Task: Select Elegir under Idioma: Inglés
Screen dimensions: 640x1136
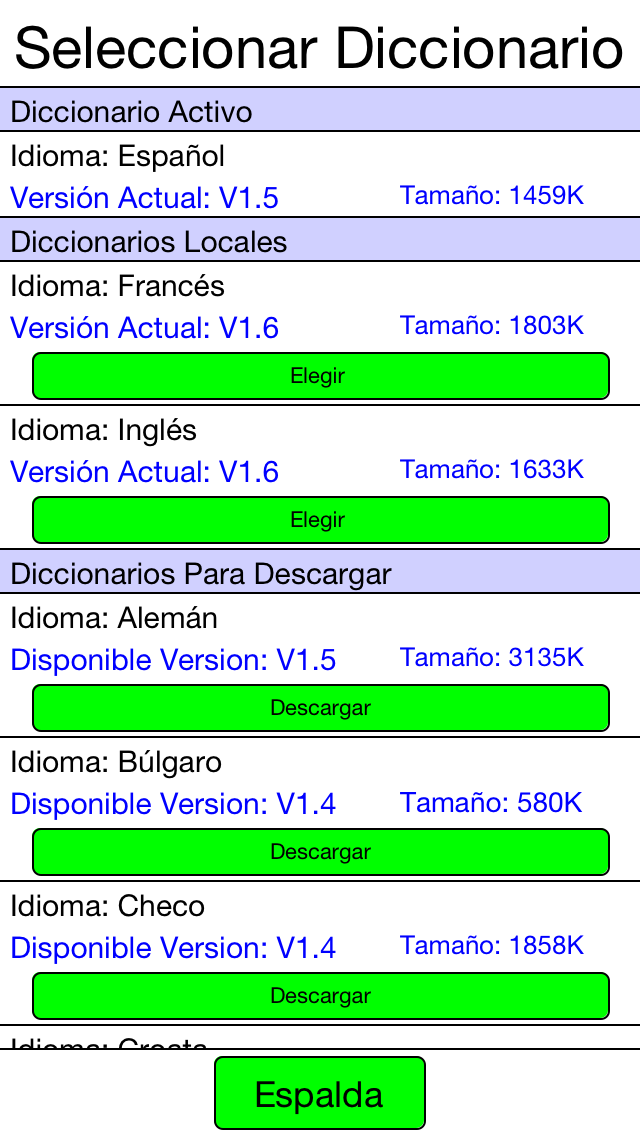Action: tap(320, 520)
